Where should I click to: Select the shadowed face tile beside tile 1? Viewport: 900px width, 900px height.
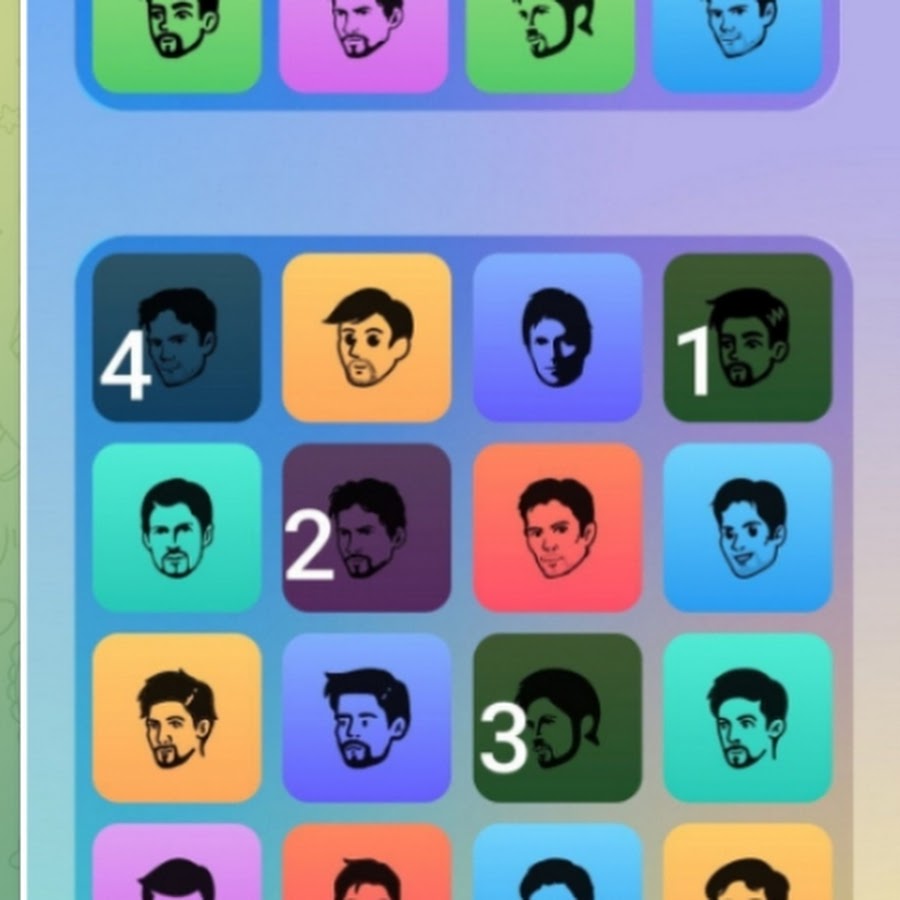557,337
